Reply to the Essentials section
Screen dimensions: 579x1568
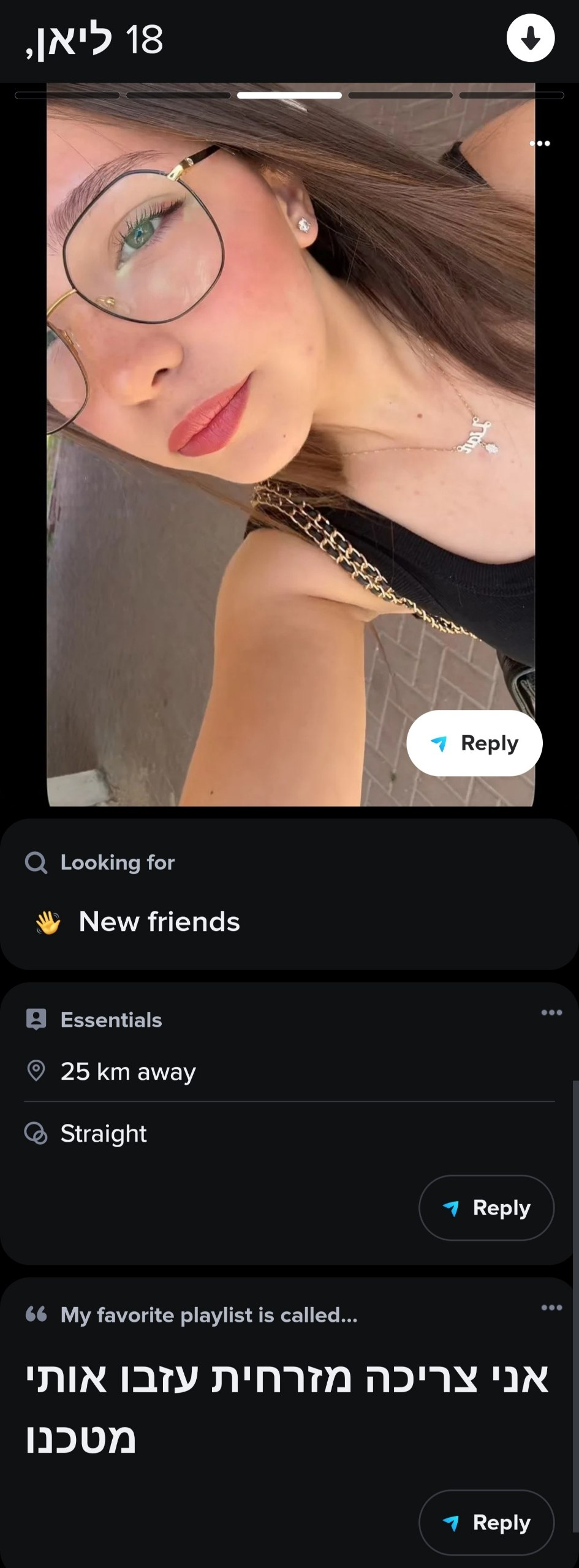coord(486,1208)
